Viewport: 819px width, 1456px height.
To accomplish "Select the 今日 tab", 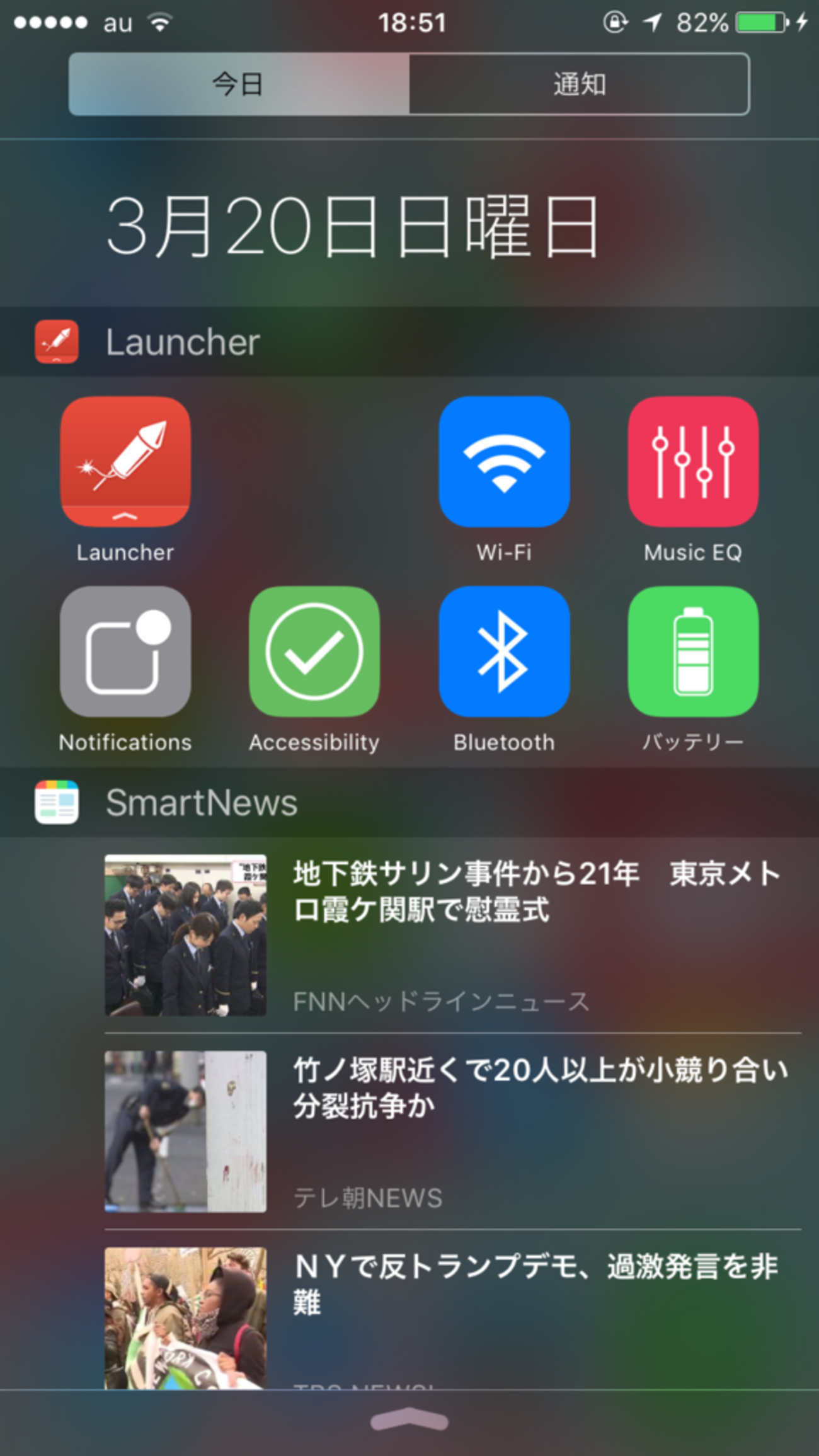I will click(239, 84).
